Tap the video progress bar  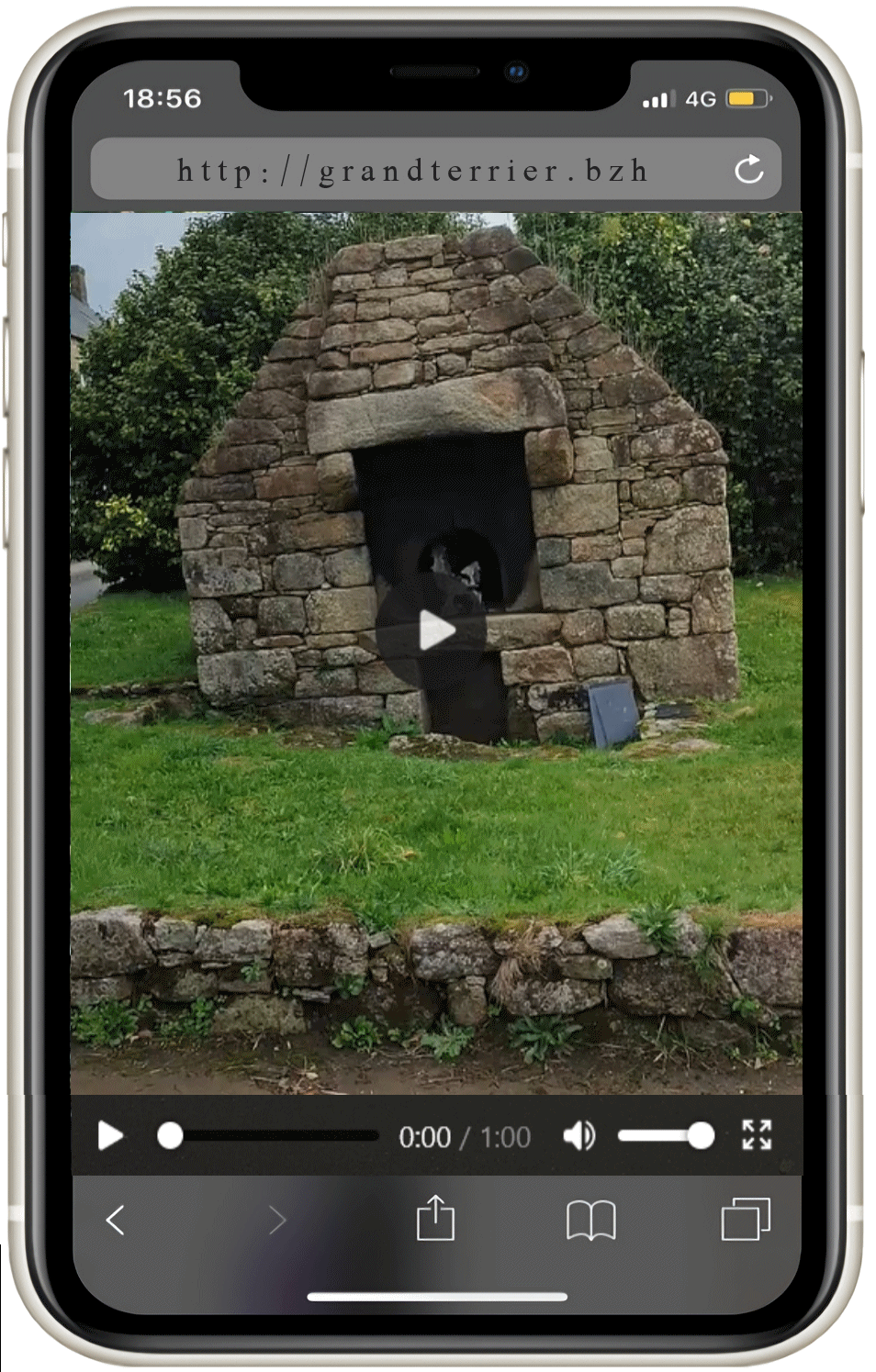273,1136
